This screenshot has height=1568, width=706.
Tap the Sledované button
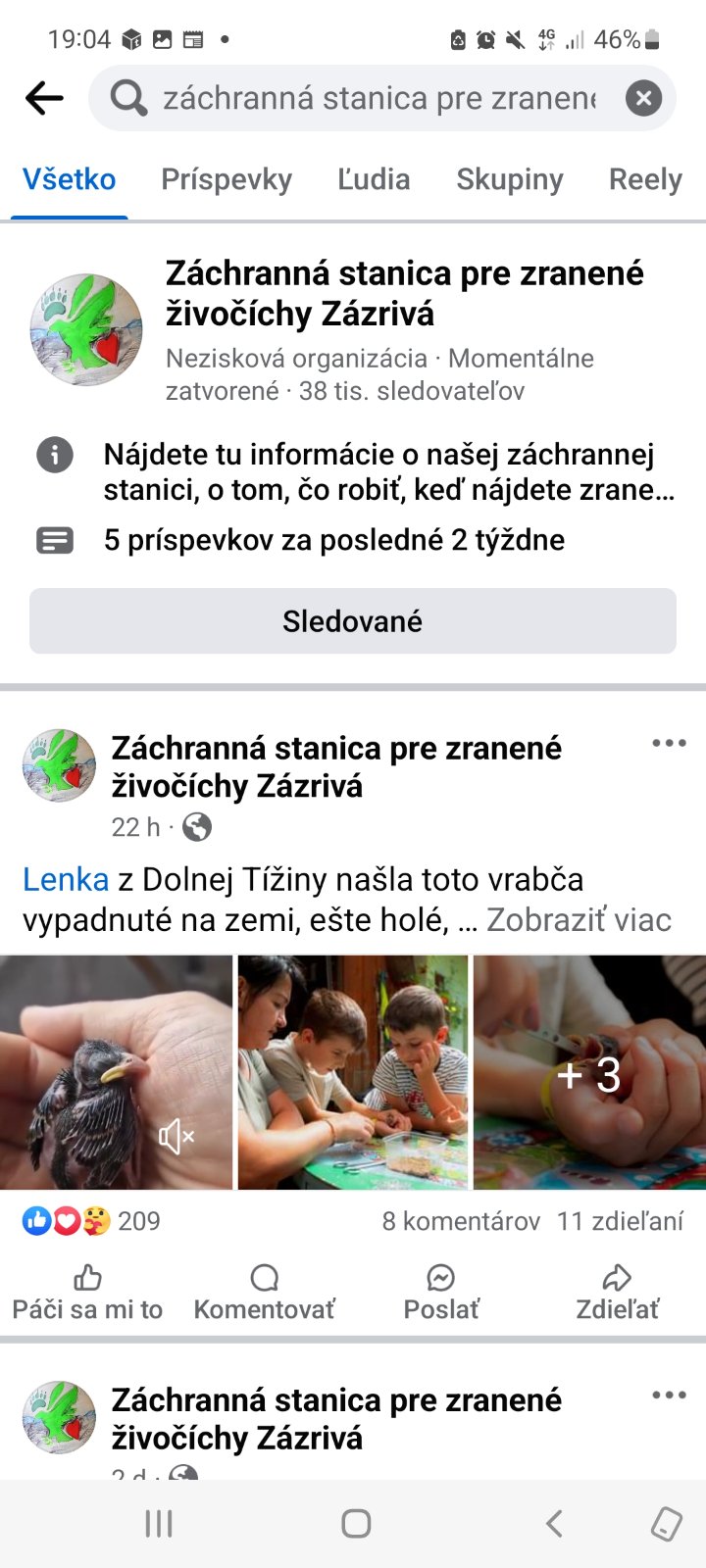pos(353,621)
